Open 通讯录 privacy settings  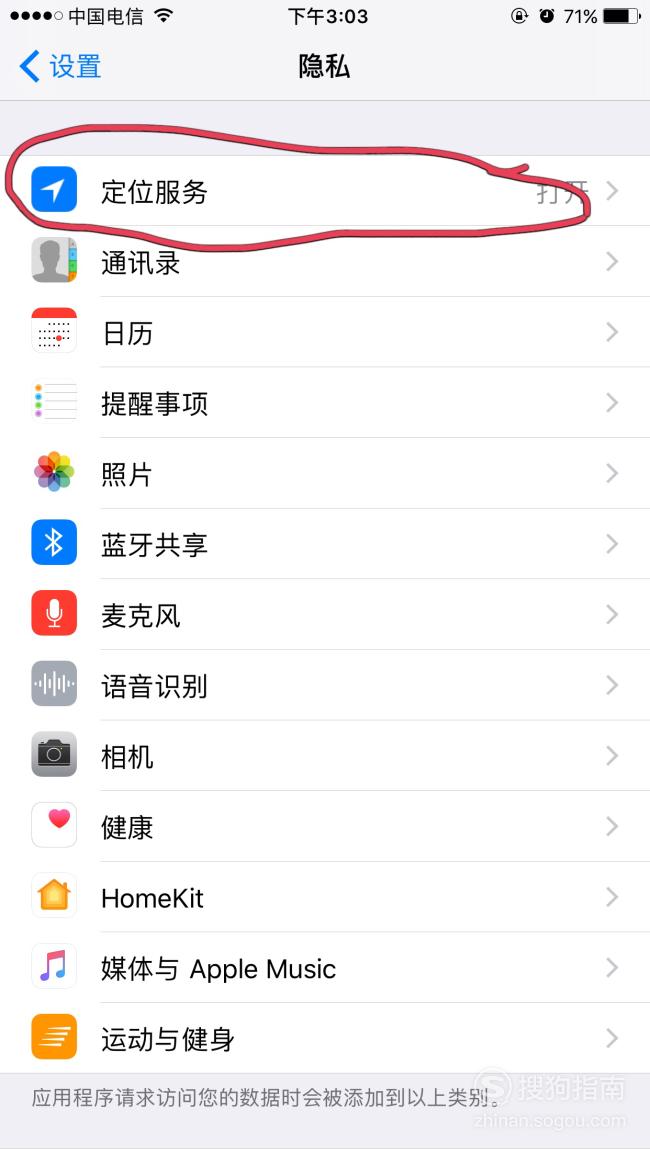click(x=325, y=261)
